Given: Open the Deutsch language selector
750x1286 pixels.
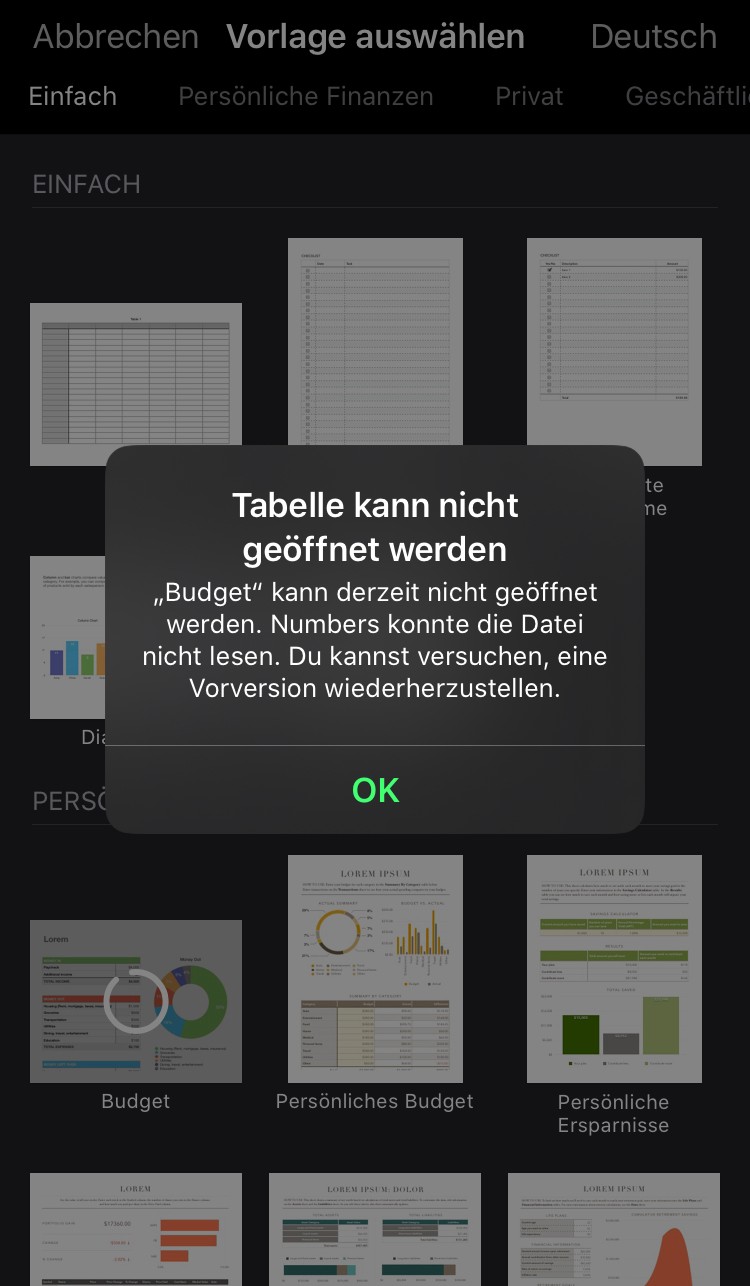Looking at the screenshot, I should pos(653,37).
